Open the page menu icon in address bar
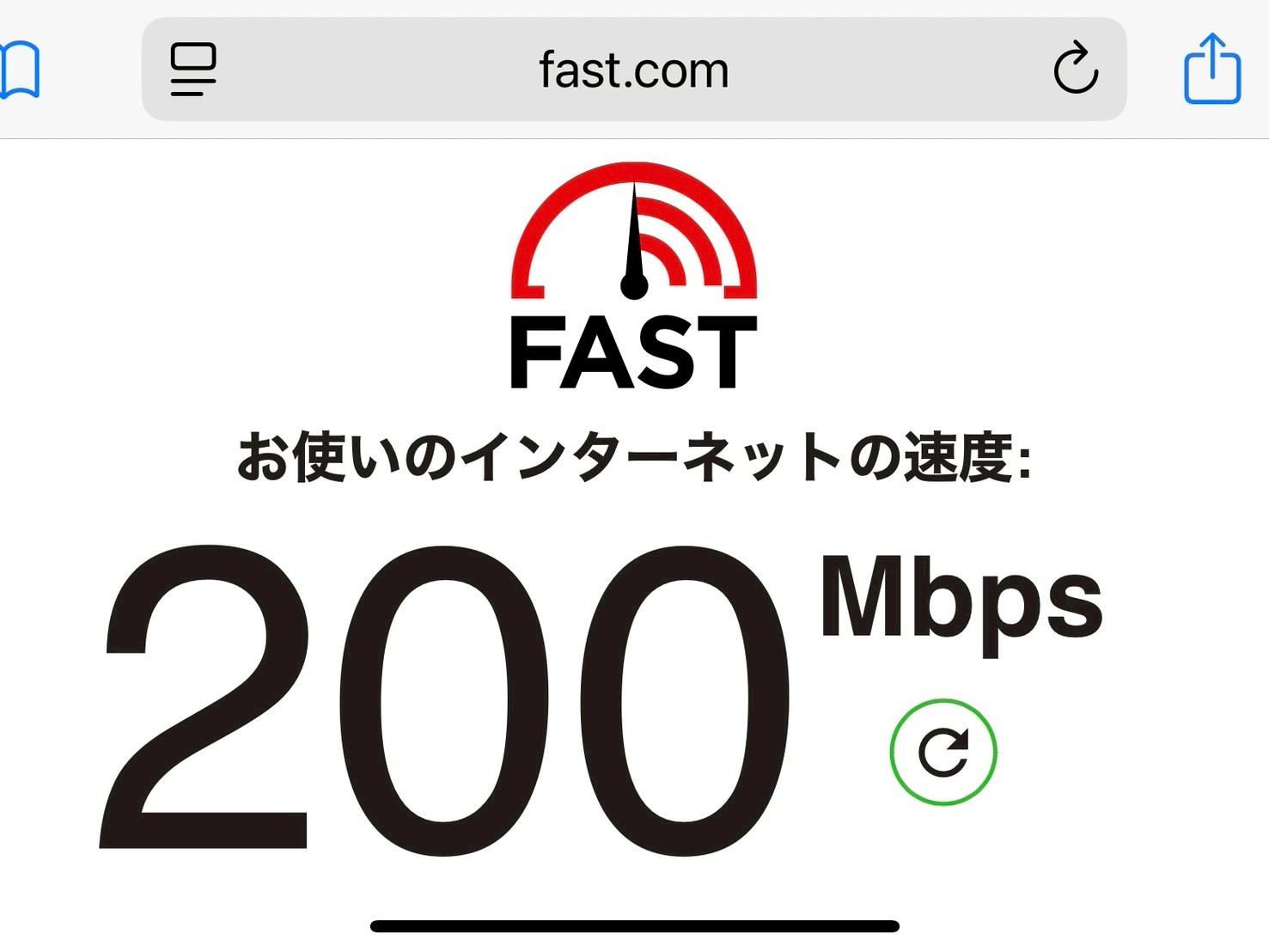Viewport: 1269px width, 952px height. pyautogui.click(x=193, y=70)
